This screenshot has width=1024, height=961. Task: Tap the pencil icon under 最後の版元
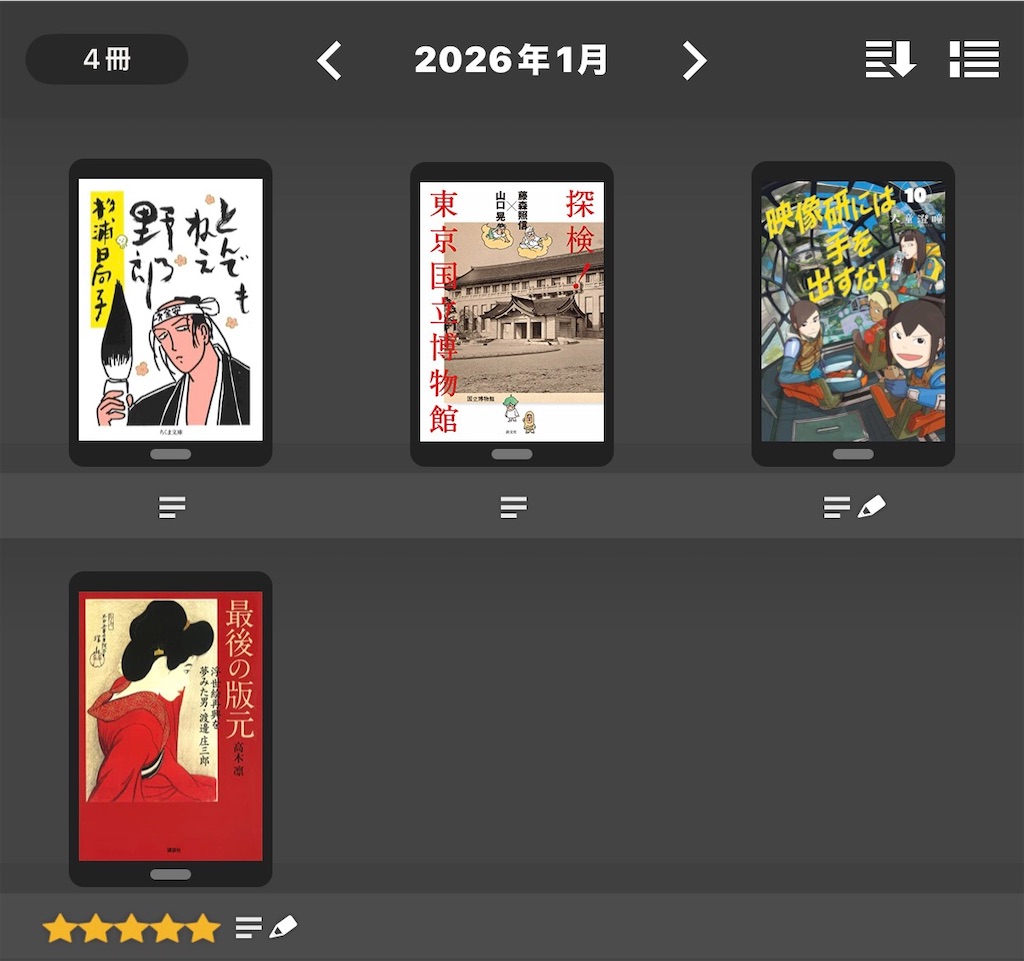point(283,928)
